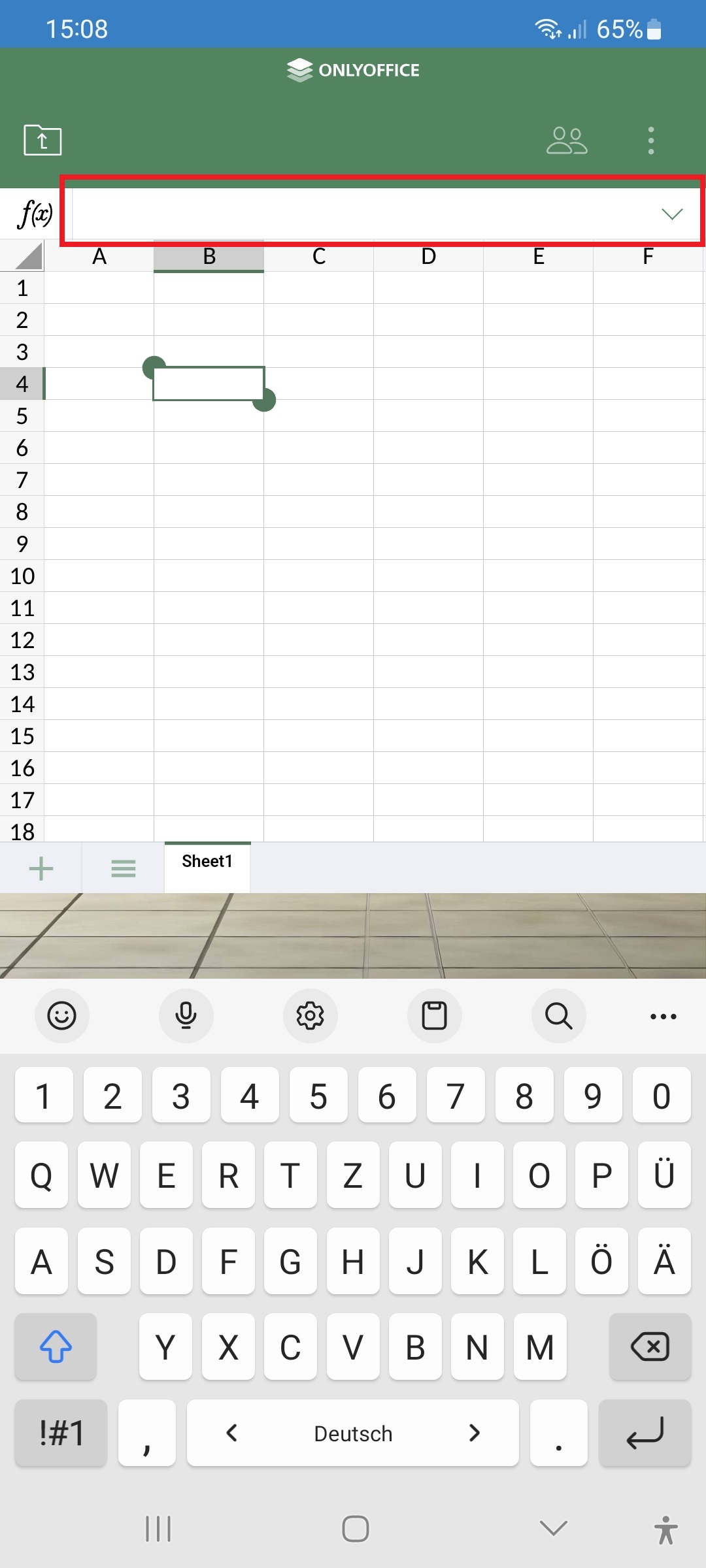
Task: Tap the shift key
Action: coord(56,1347)
